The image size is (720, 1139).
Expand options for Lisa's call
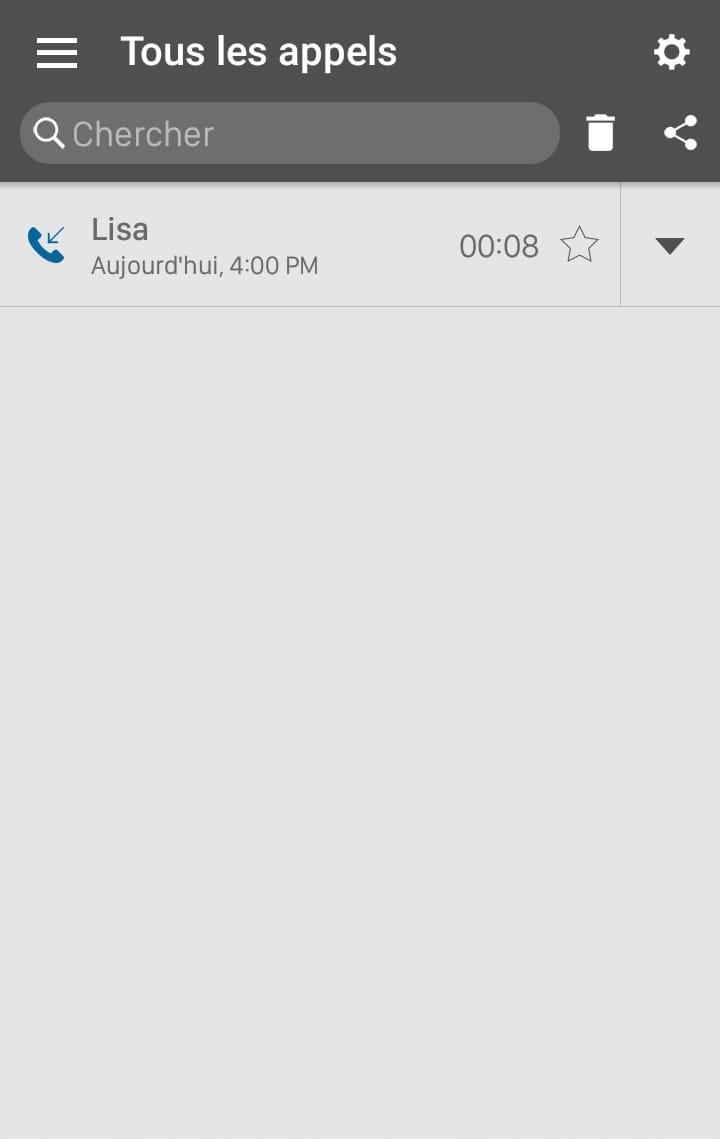[x=670, y=246]
